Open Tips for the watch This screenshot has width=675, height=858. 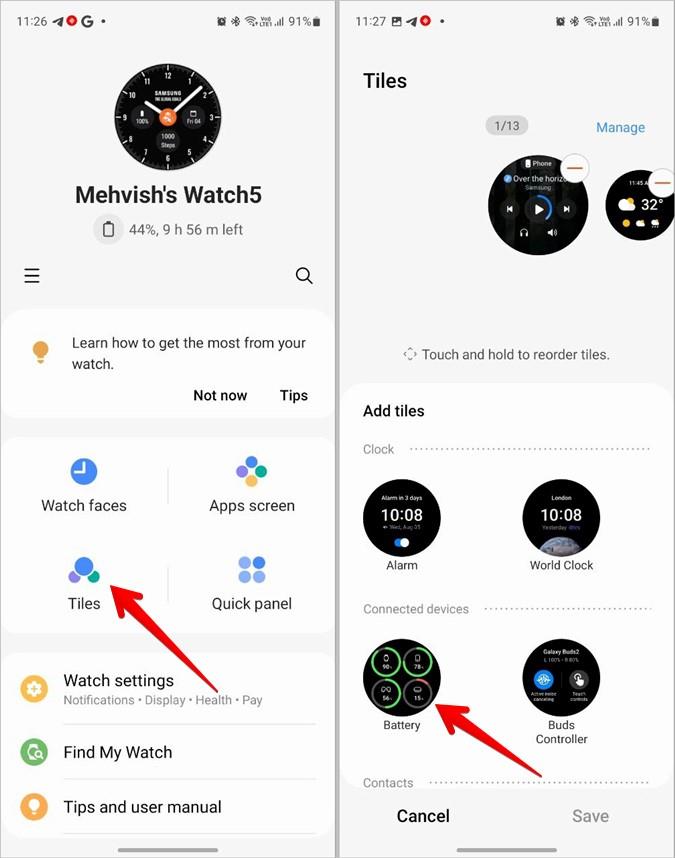click(294, 395)
